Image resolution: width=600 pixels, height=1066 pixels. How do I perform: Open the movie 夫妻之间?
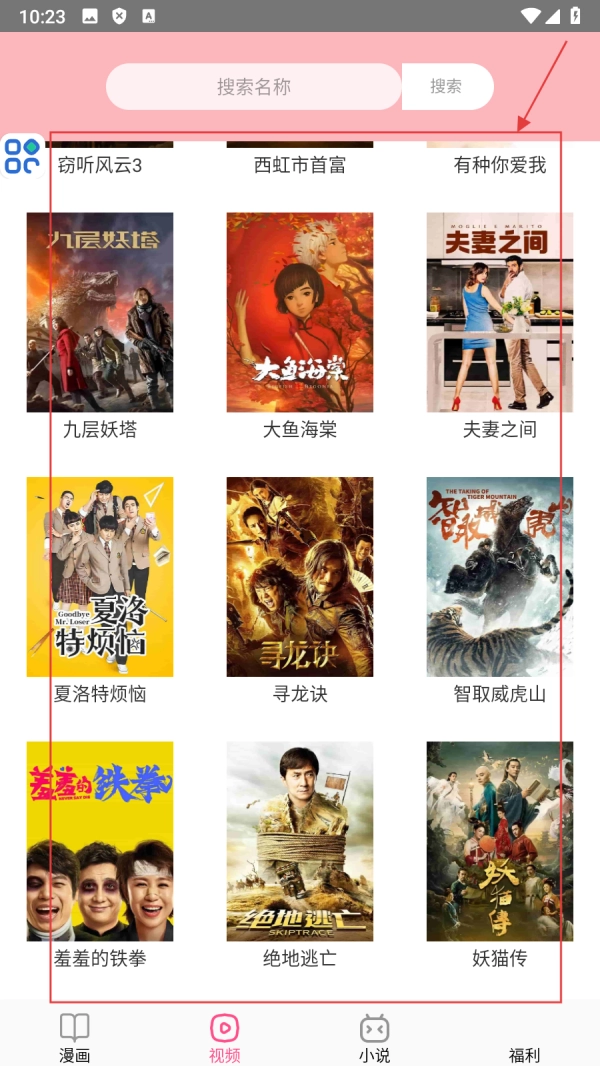pyautogui.click(x=500, y=312)
